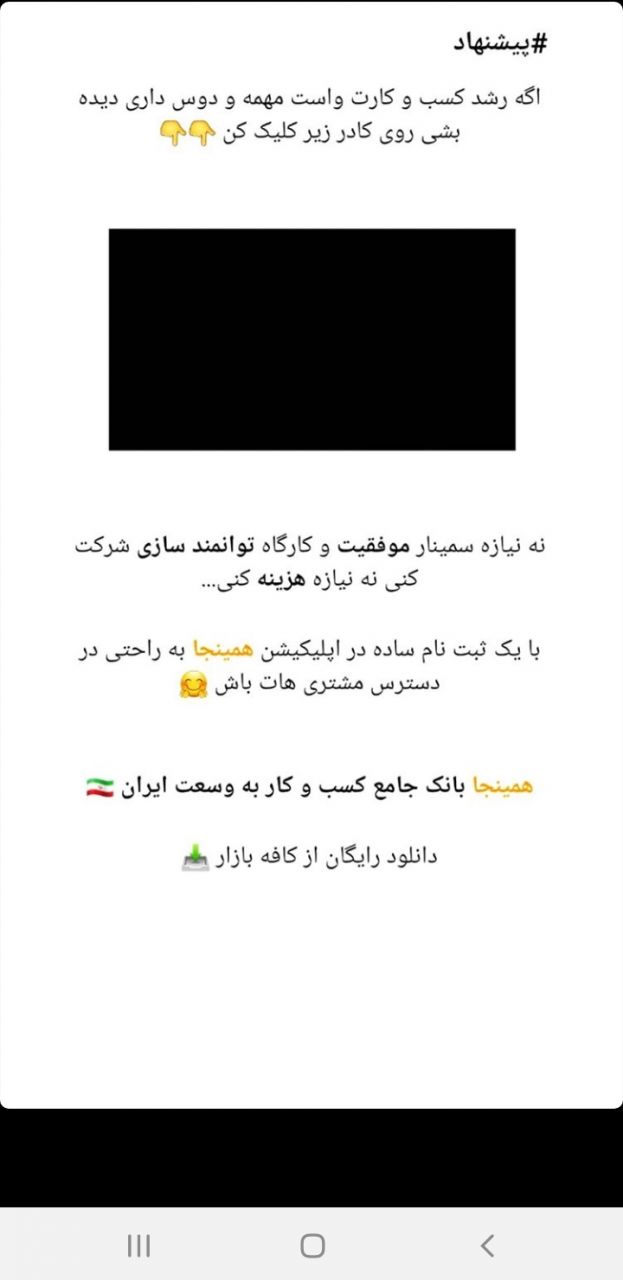623x1280 pixels.
Task: Go back with the system back button
Action: point(487,1245)
